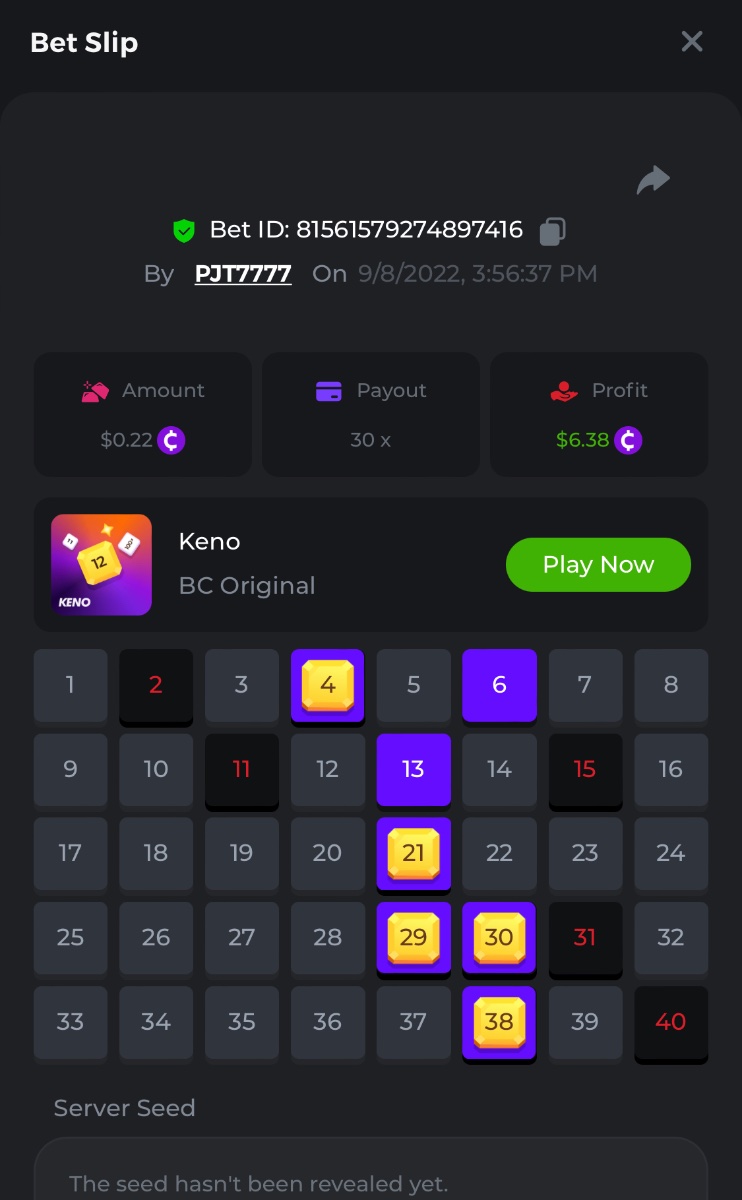742x1200 pixels.
Task: Close the Bet Slip dialog
Action: pyautogui.click(x=692, y=41)
